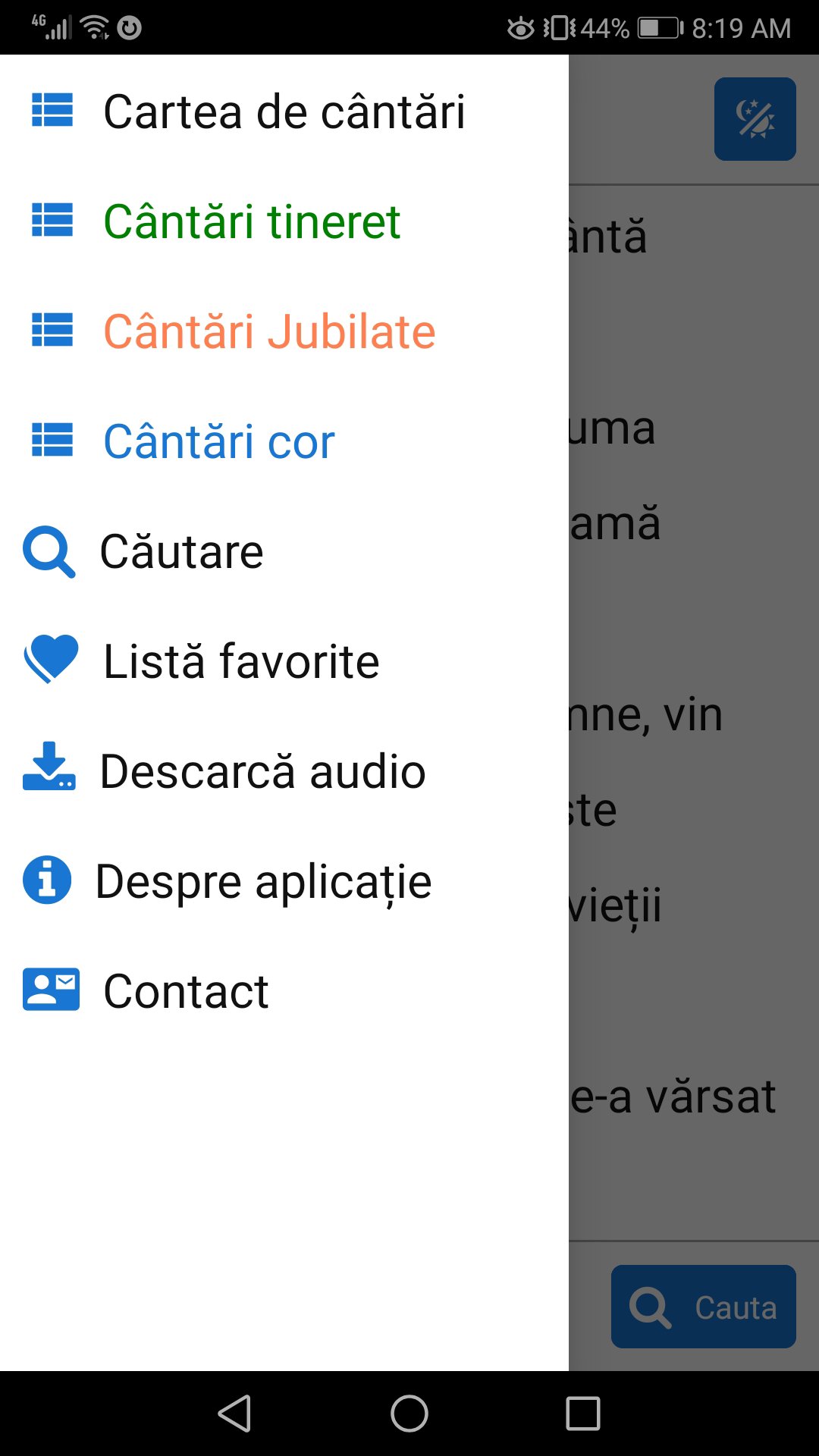Select Cântări tineret list

click(x=251, y=221)
